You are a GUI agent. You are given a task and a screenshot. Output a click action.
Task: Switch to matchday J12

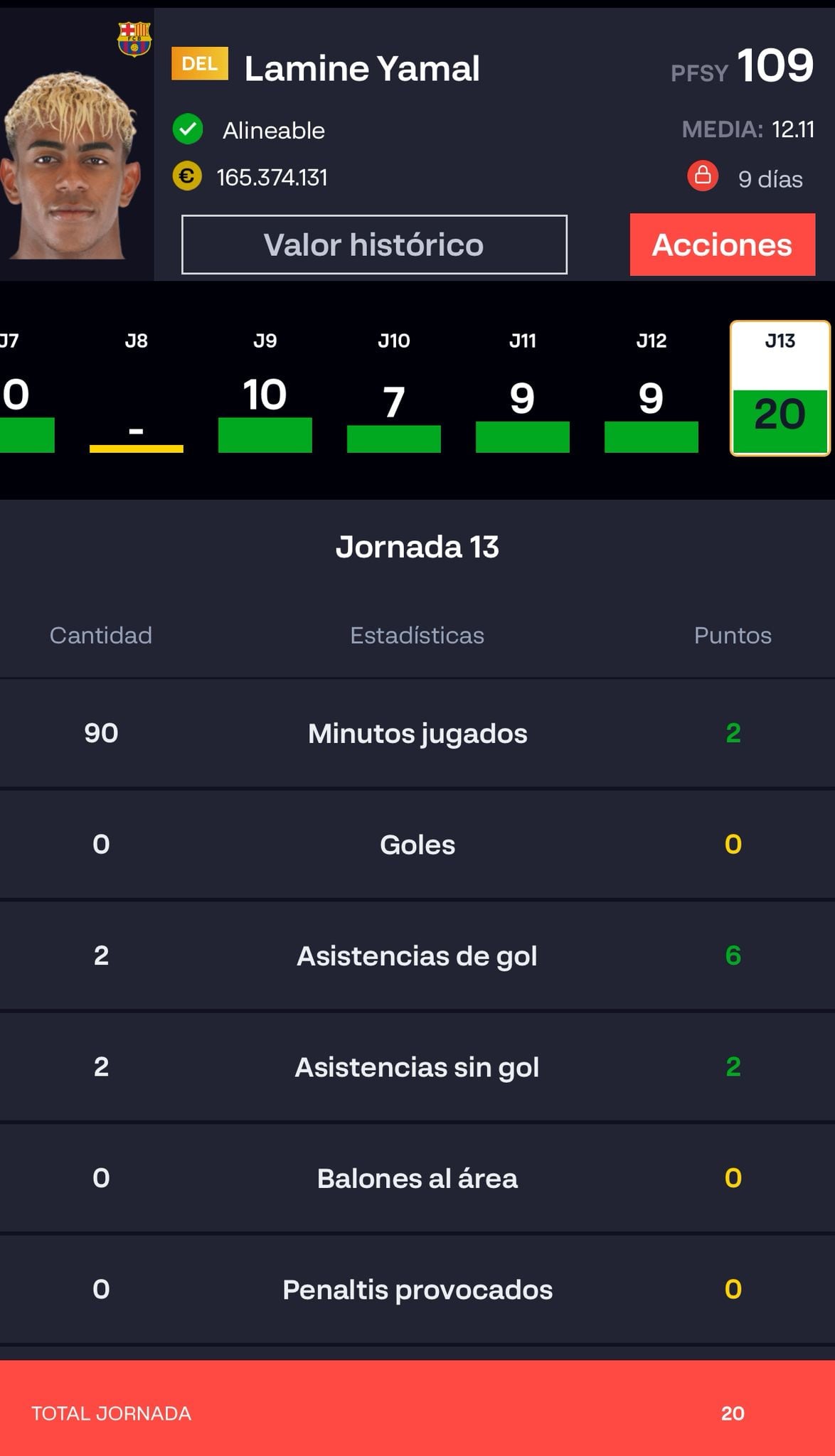651,395
